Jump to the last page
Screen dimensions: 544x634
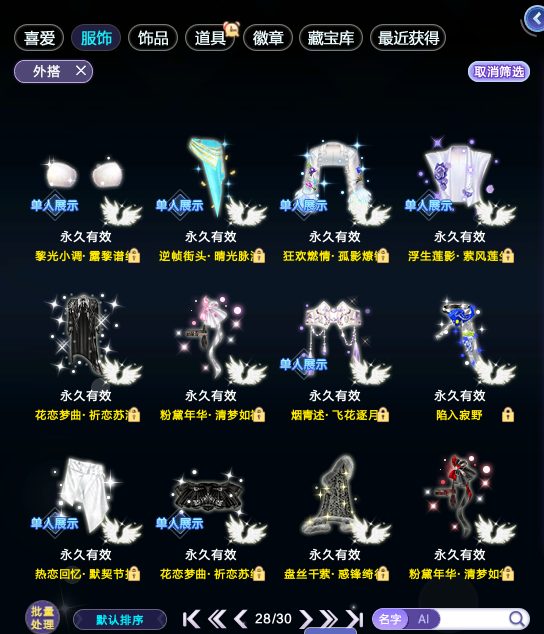[355, 619]
